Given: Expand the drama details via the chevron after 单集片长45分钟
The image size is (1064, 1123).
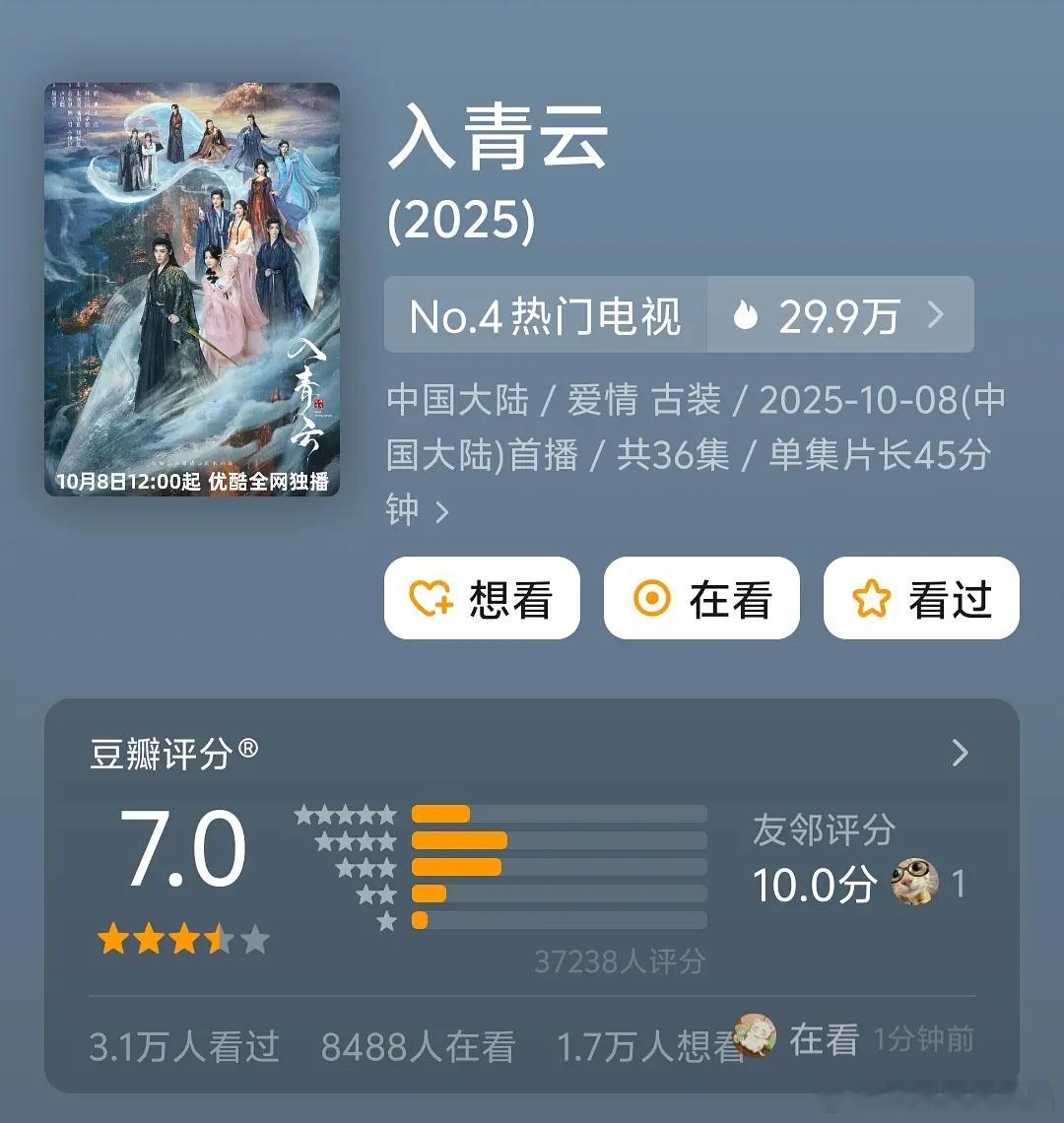Looking at the screenshot, I should point(441,511).
